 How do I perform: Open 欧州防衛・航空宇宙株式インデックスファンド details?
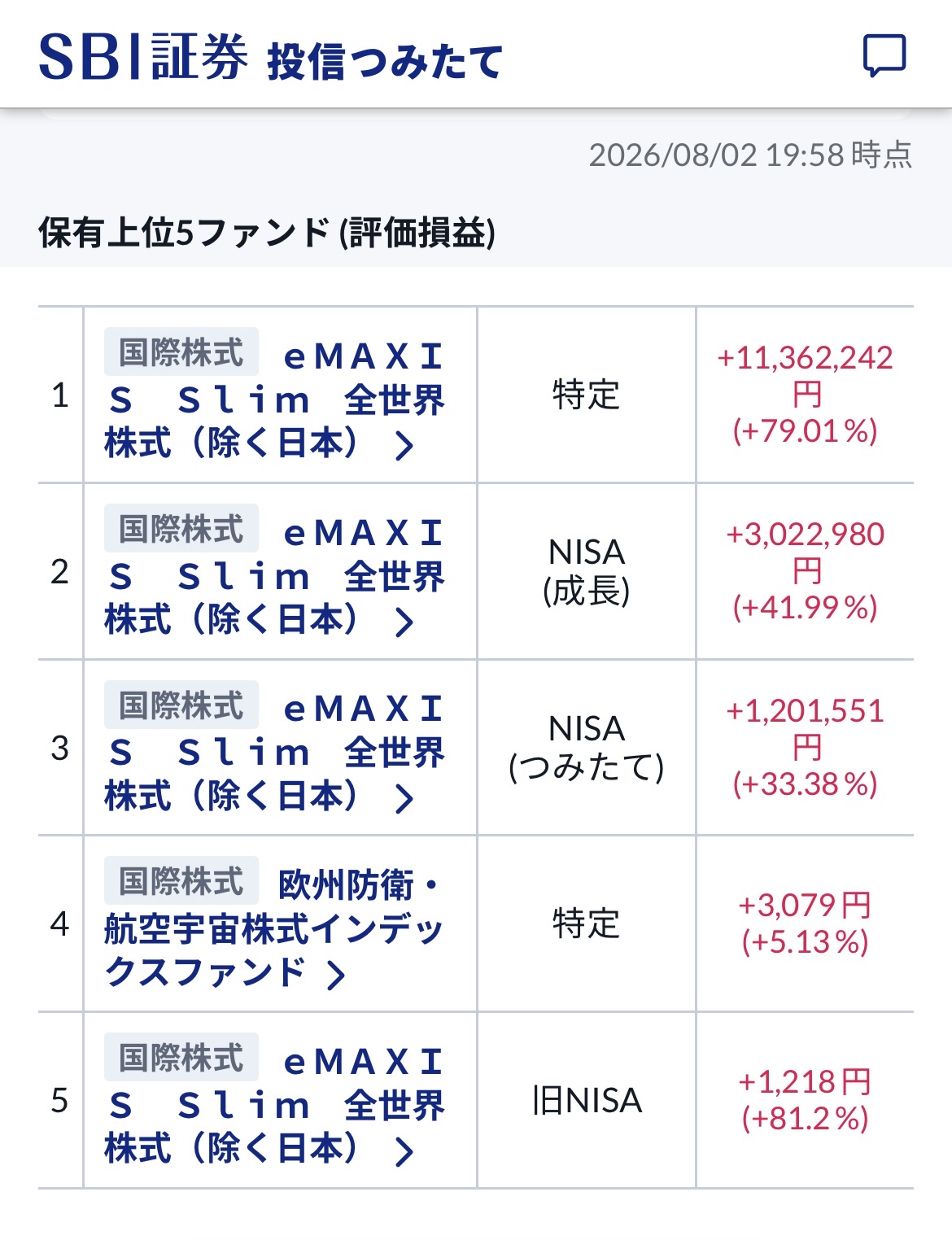tap(274, 928)
